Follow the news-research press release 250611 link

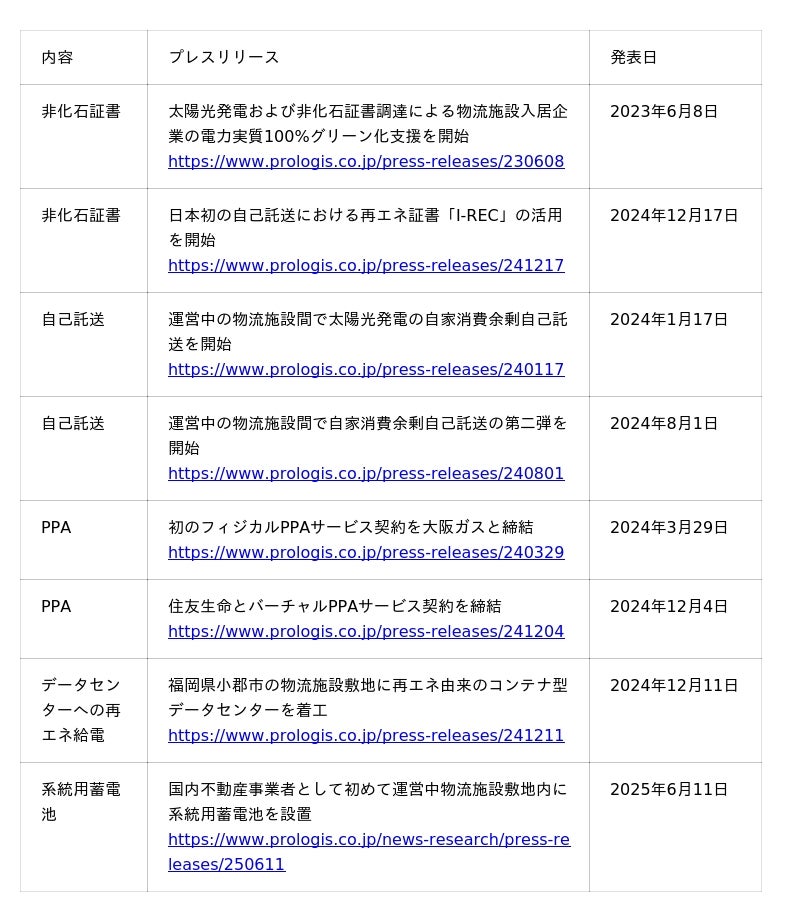tap(368, 840)
